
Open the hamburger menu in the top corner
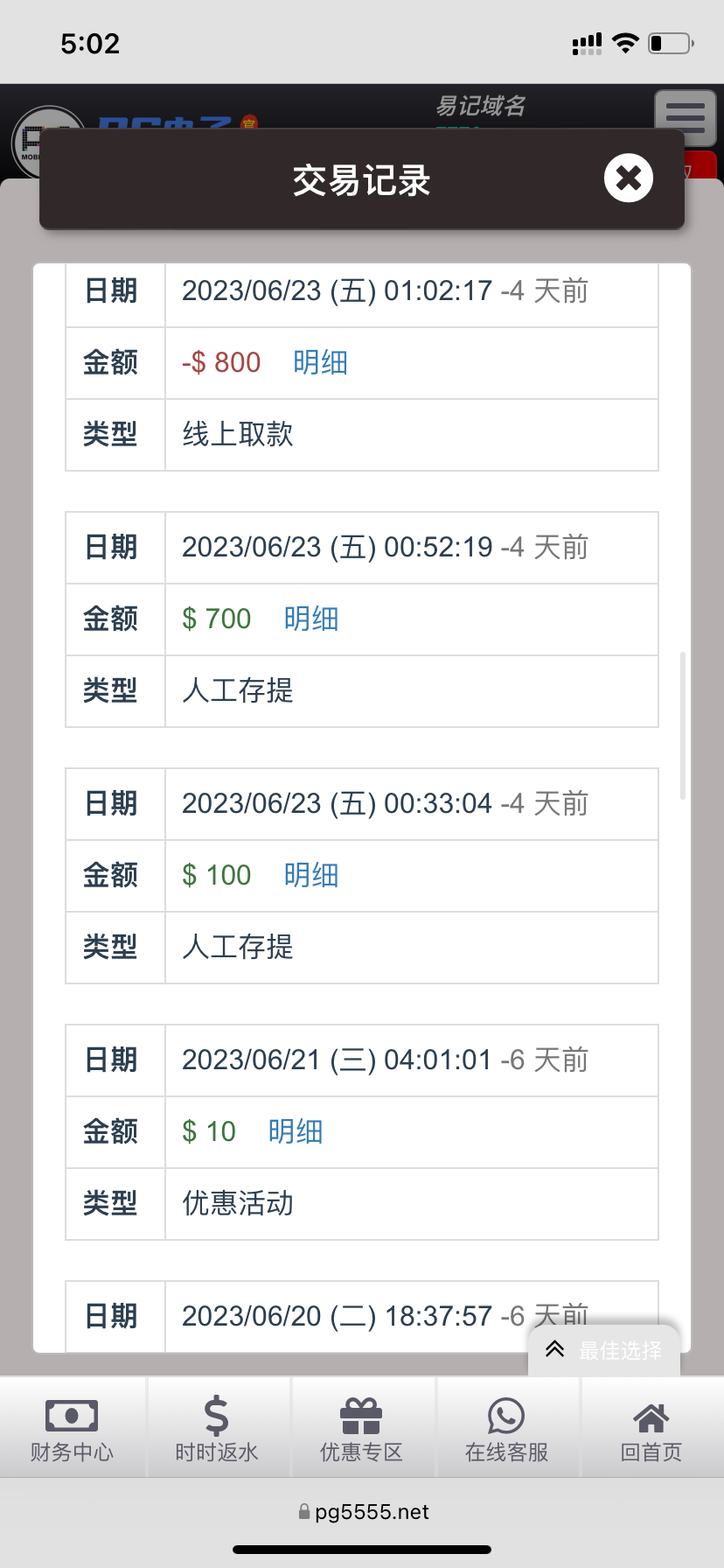(686, 116)
